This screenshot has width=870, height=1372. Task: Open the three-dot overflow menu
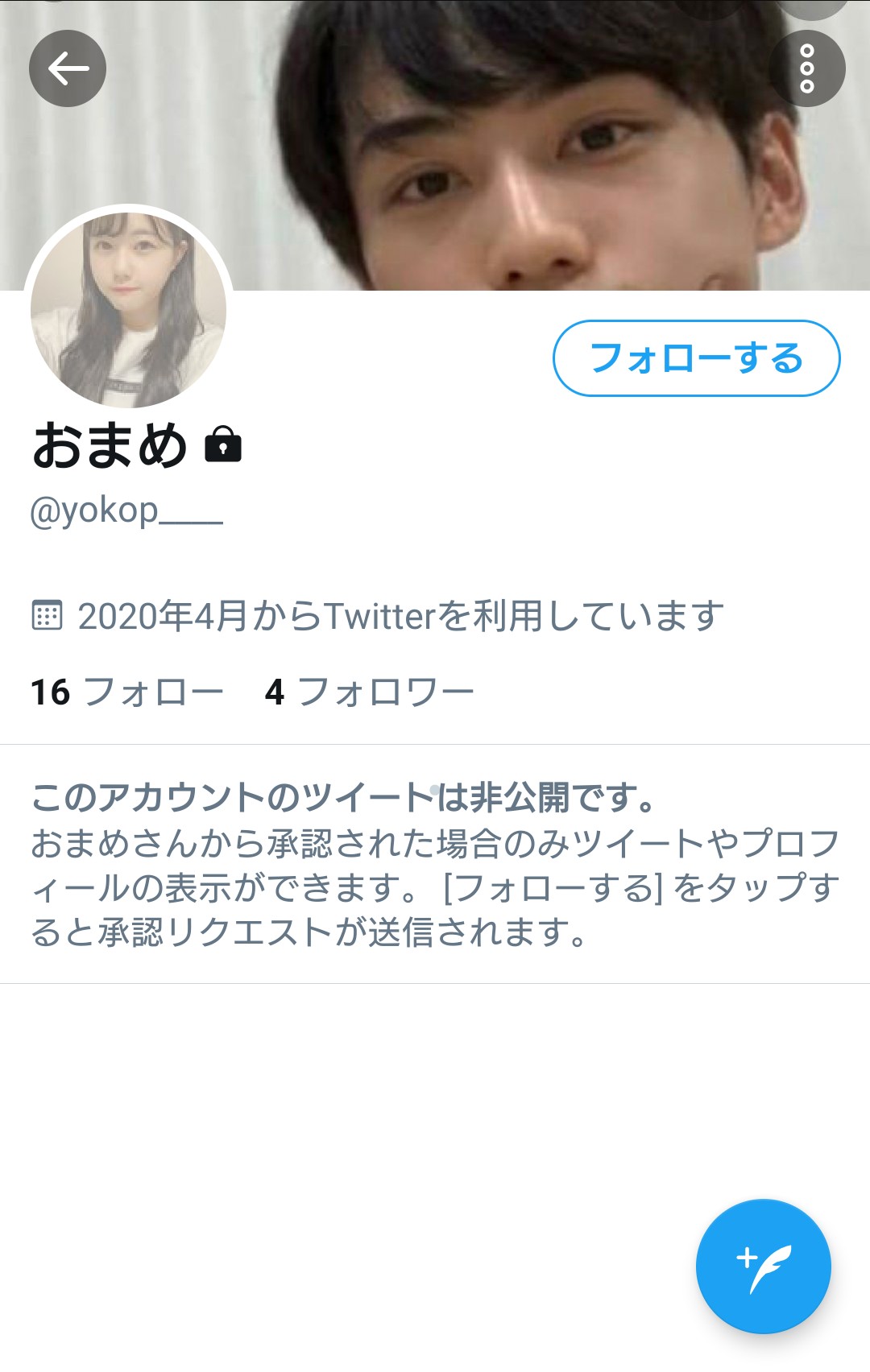click(x=806, y=69)
